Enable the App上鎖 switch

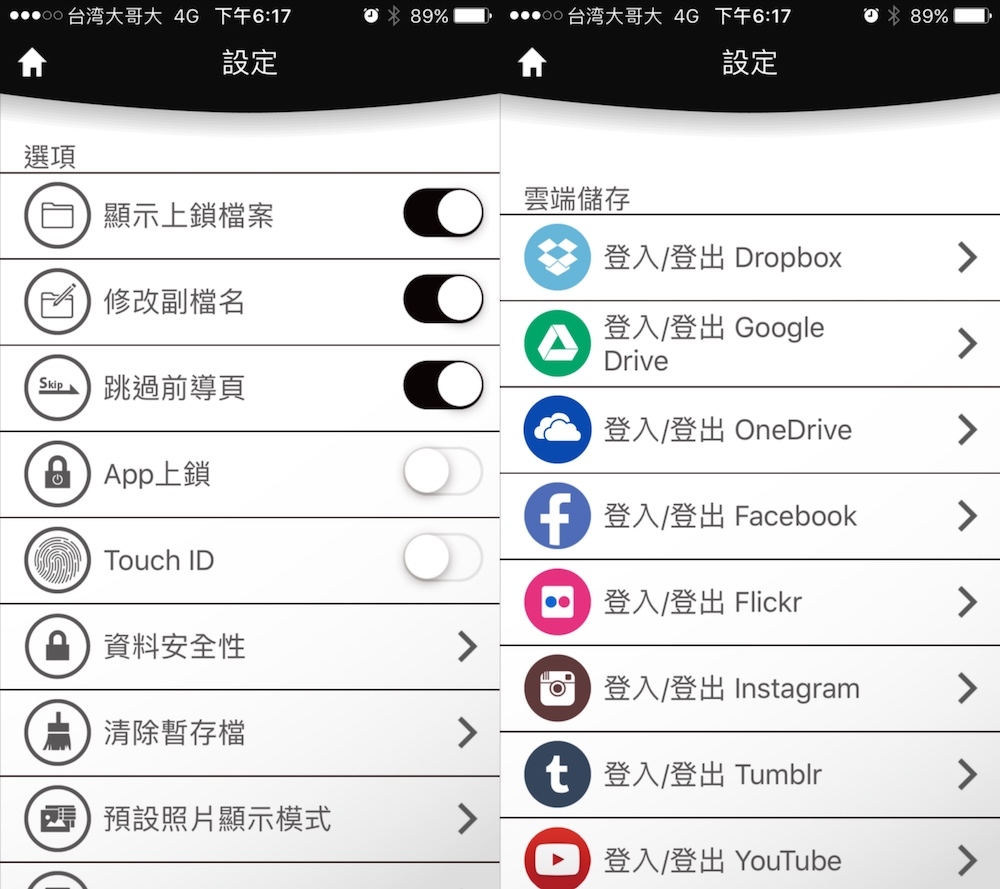pyautogui.click(x=443, y=473)
